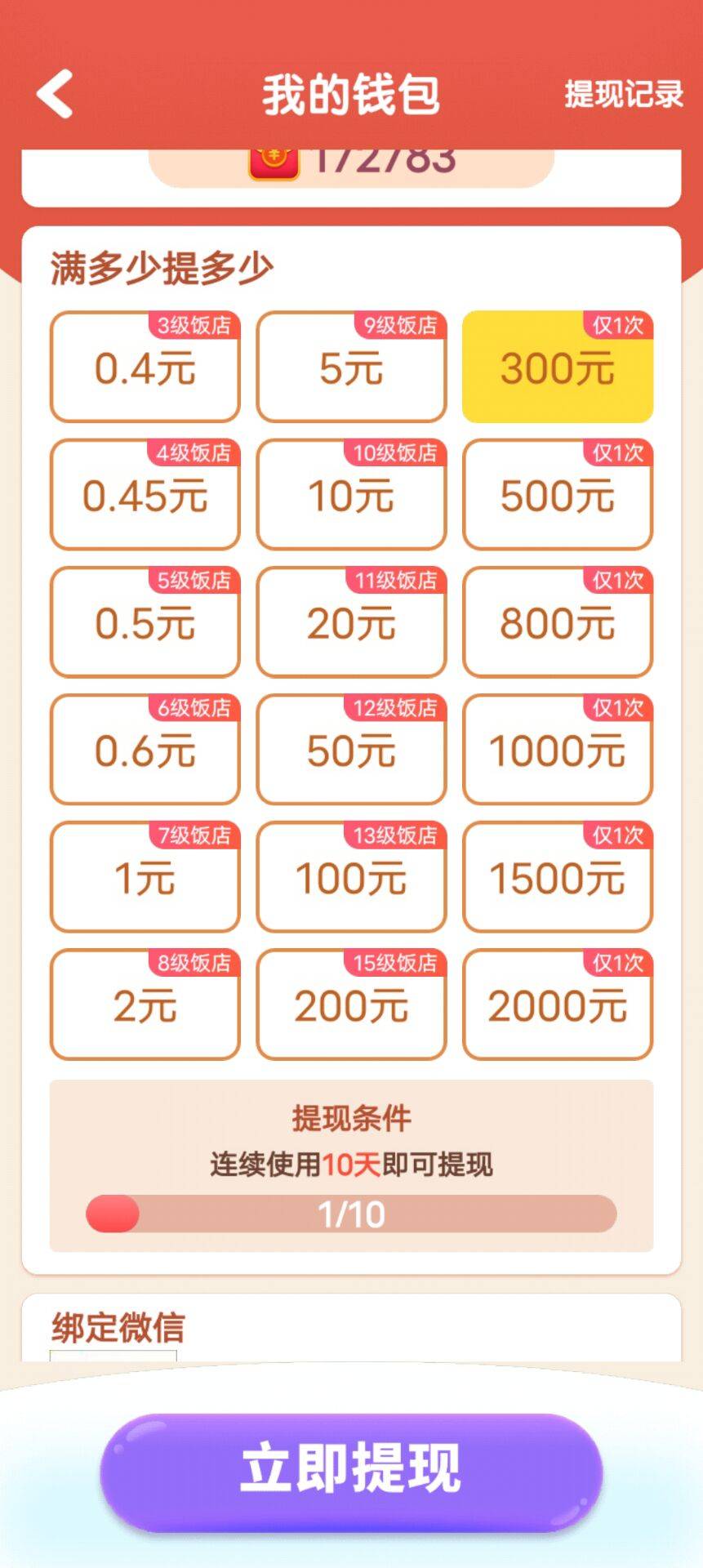Pick the 2元 withdrawal amount
Viewport: 703px width, 1568px height.
(145, 1004)
